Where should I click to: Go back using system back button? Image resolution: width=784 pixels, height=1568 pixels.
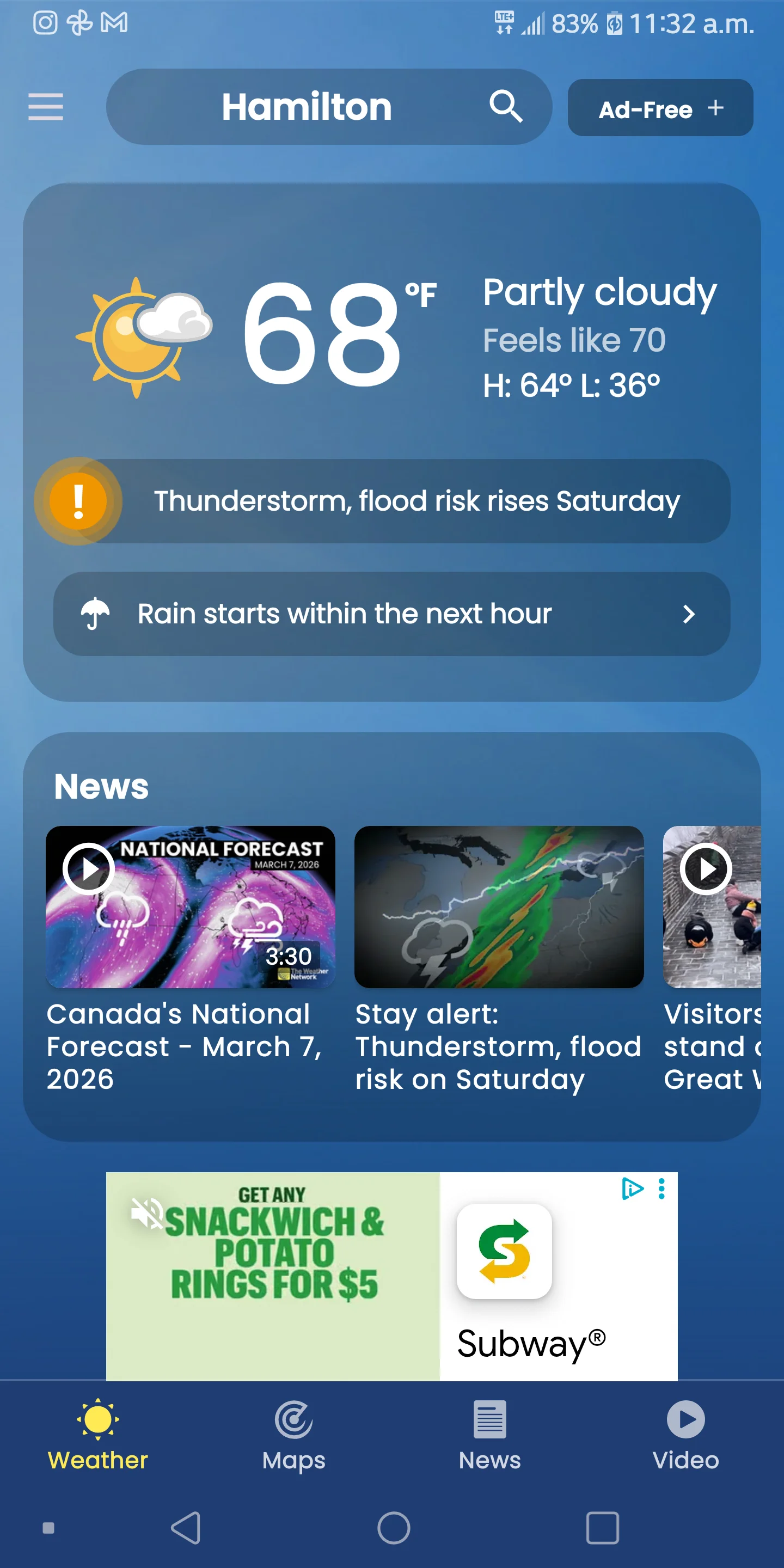pos(186,1527)
